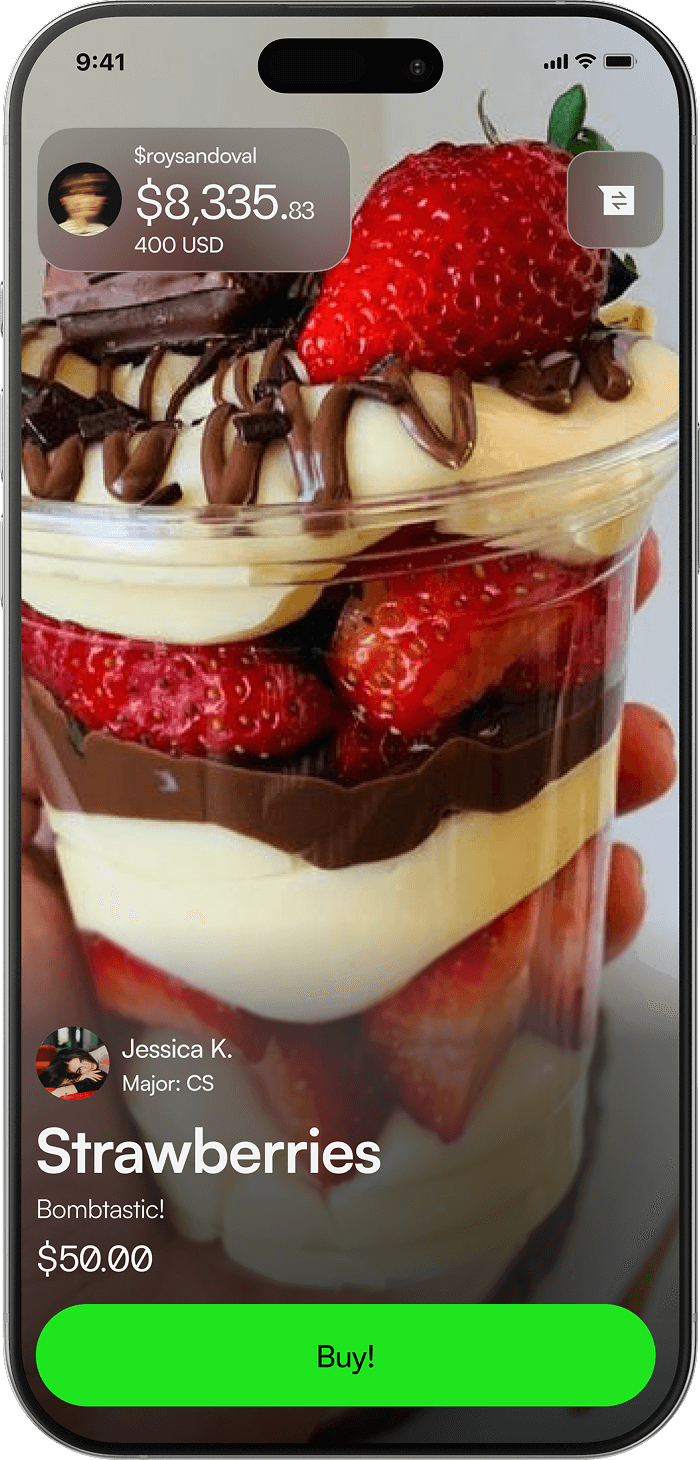Open the $roysandoval balance card
The image size is (700, 1460).
[194, 200]
